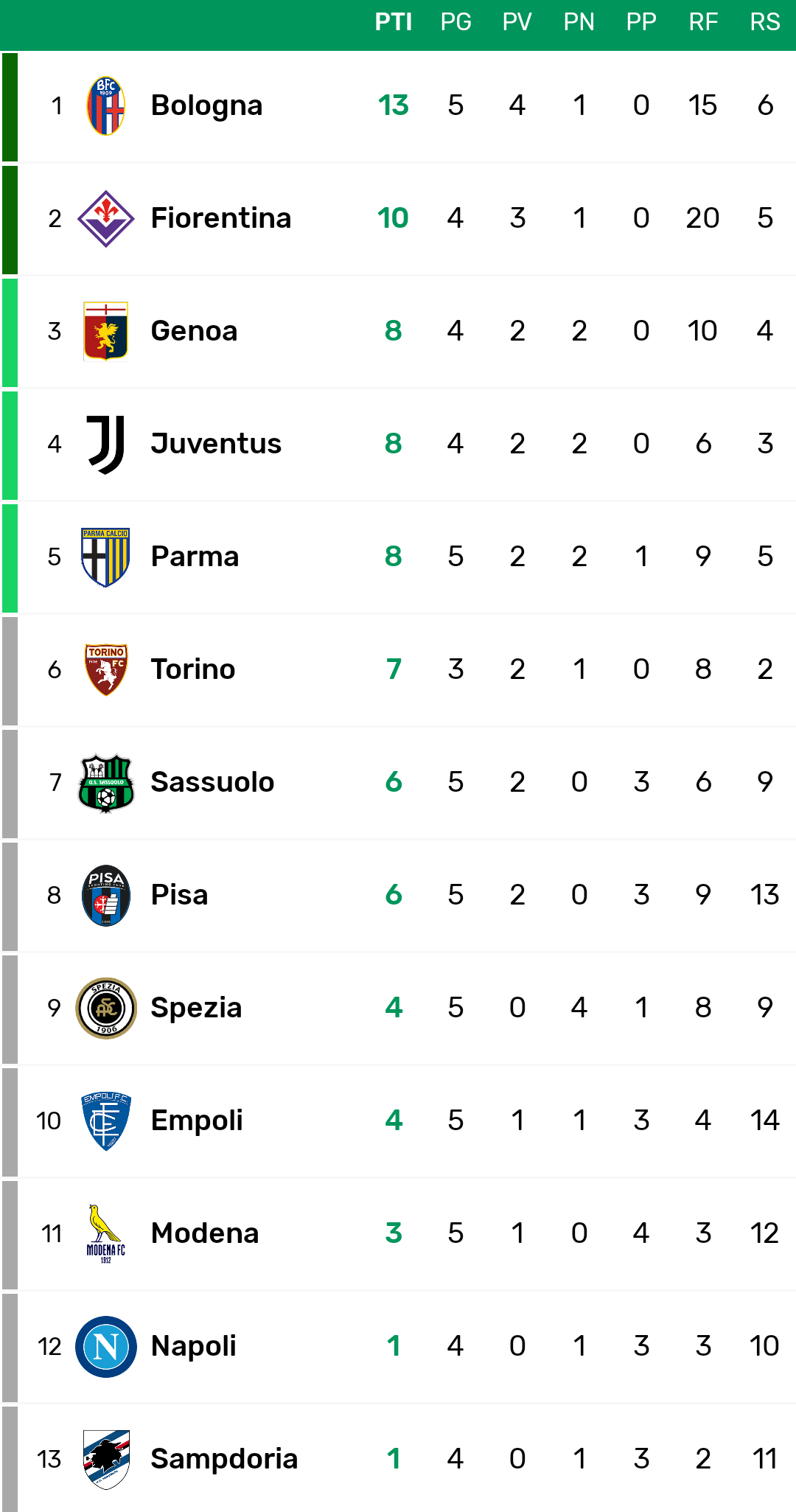Viewport: 796px width, 1512px height.
Task: Open the Parma standings row
Action: tap(398, 557)
